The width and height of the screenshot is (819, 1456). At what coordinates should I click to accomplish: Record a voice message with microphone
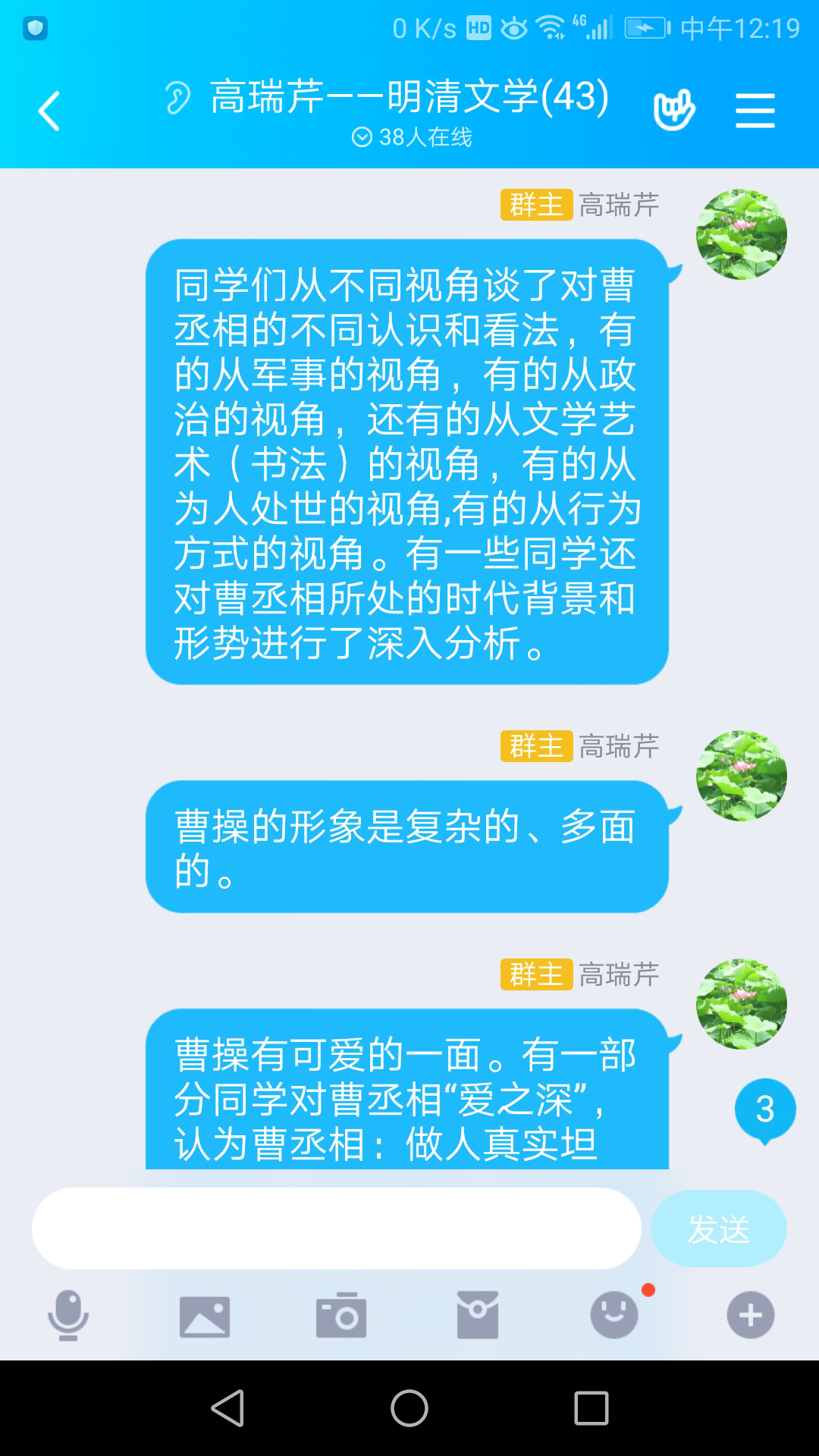coord(68,1315)
